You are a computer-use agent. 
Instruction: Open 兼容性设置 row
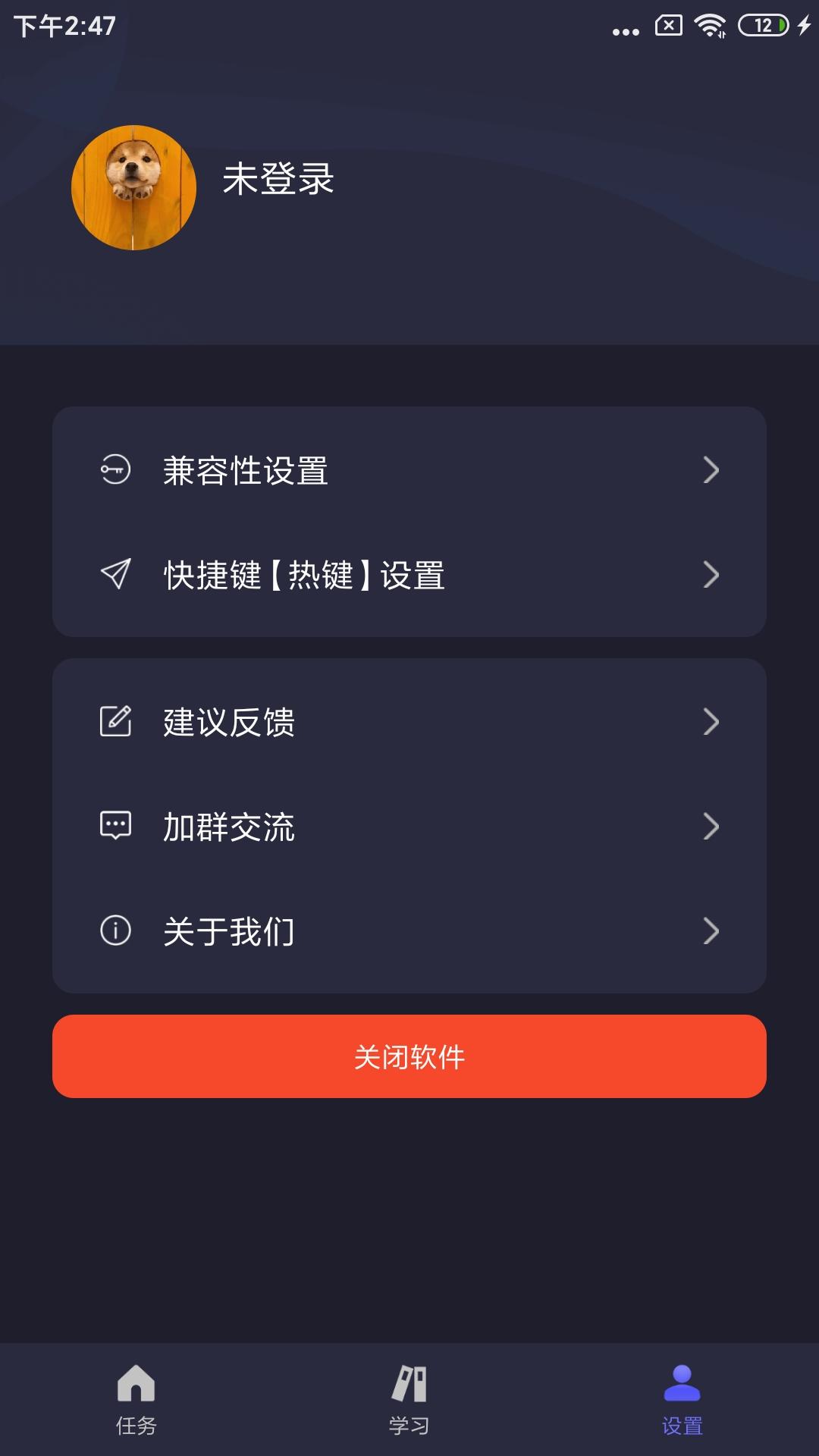click(x=409, y=470)
